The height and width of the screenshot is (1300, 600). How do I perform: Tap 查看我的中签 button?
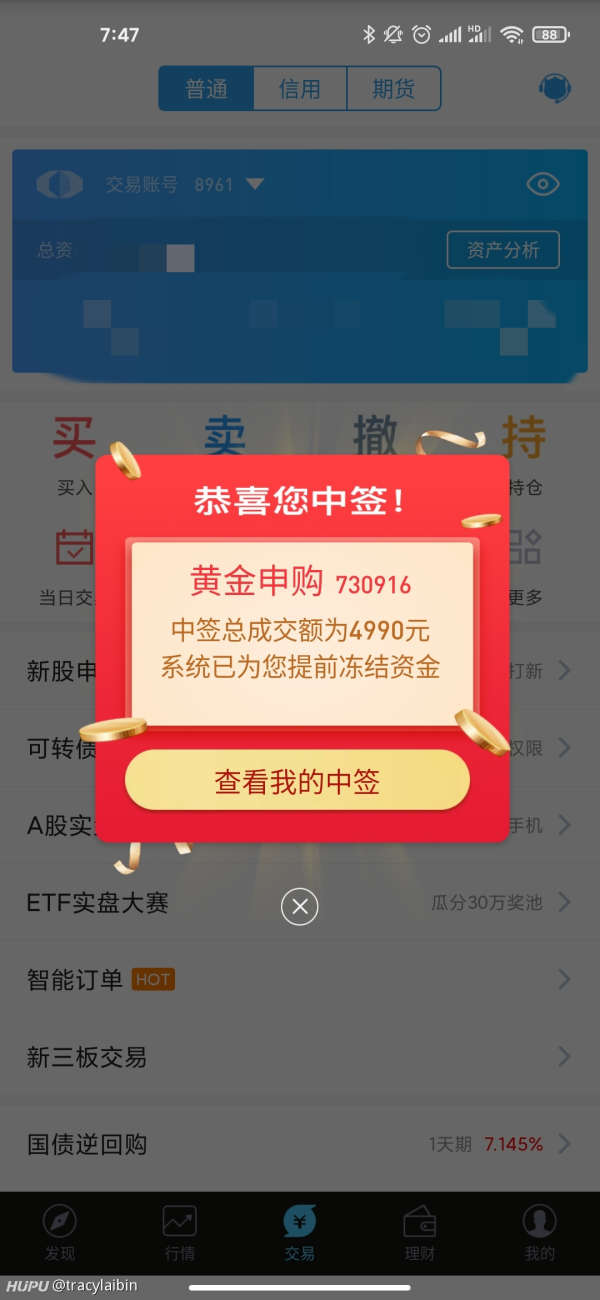pos(297,781)
